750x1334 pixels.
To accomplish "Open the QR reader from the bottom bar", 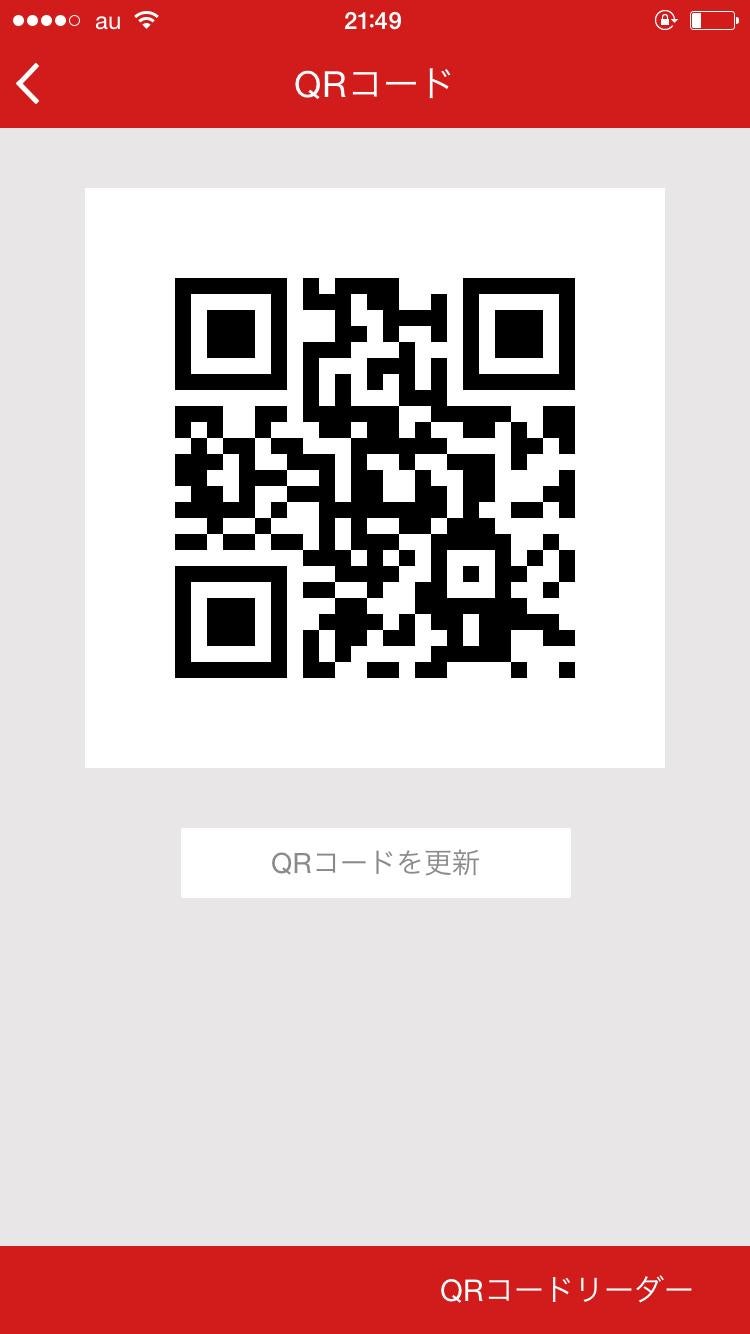I will (565, 1290).
